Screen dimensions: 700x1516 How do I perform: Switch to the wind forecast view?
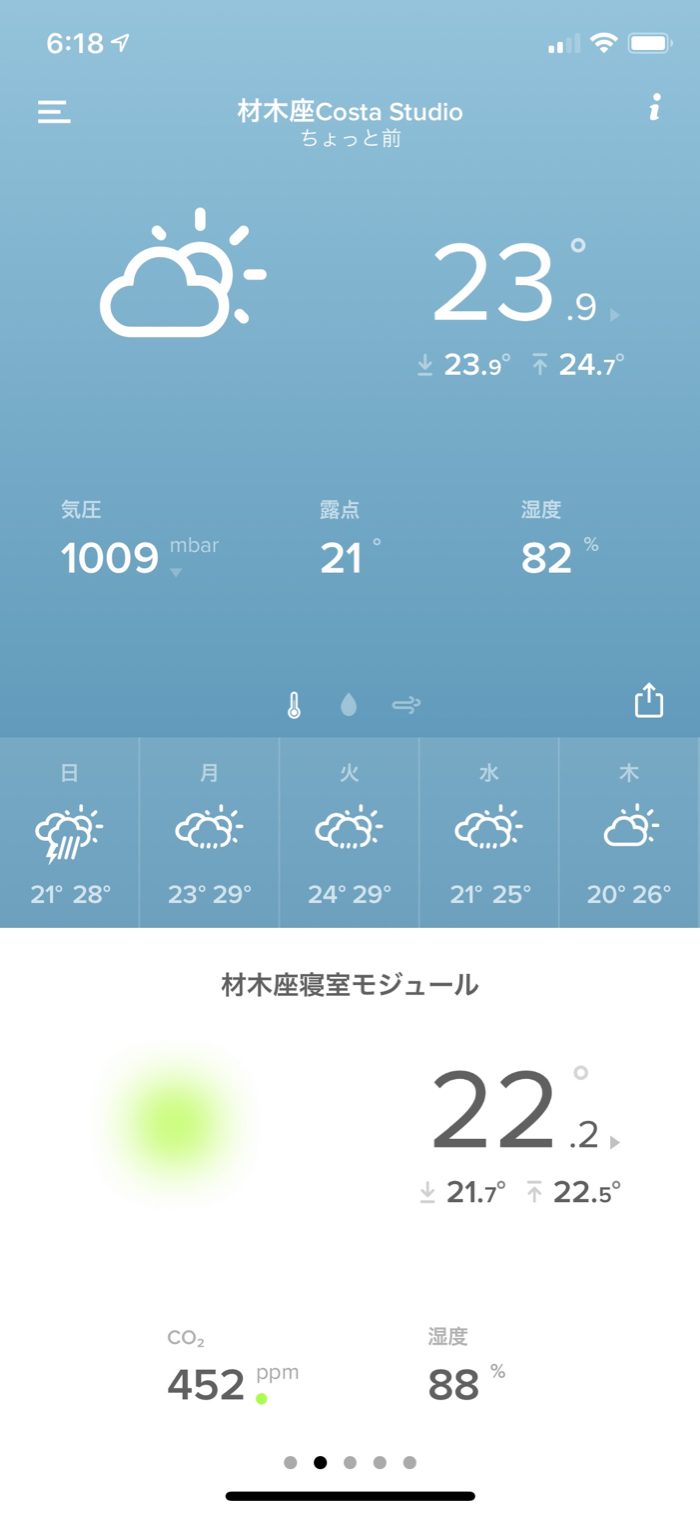tap(406, 705)
